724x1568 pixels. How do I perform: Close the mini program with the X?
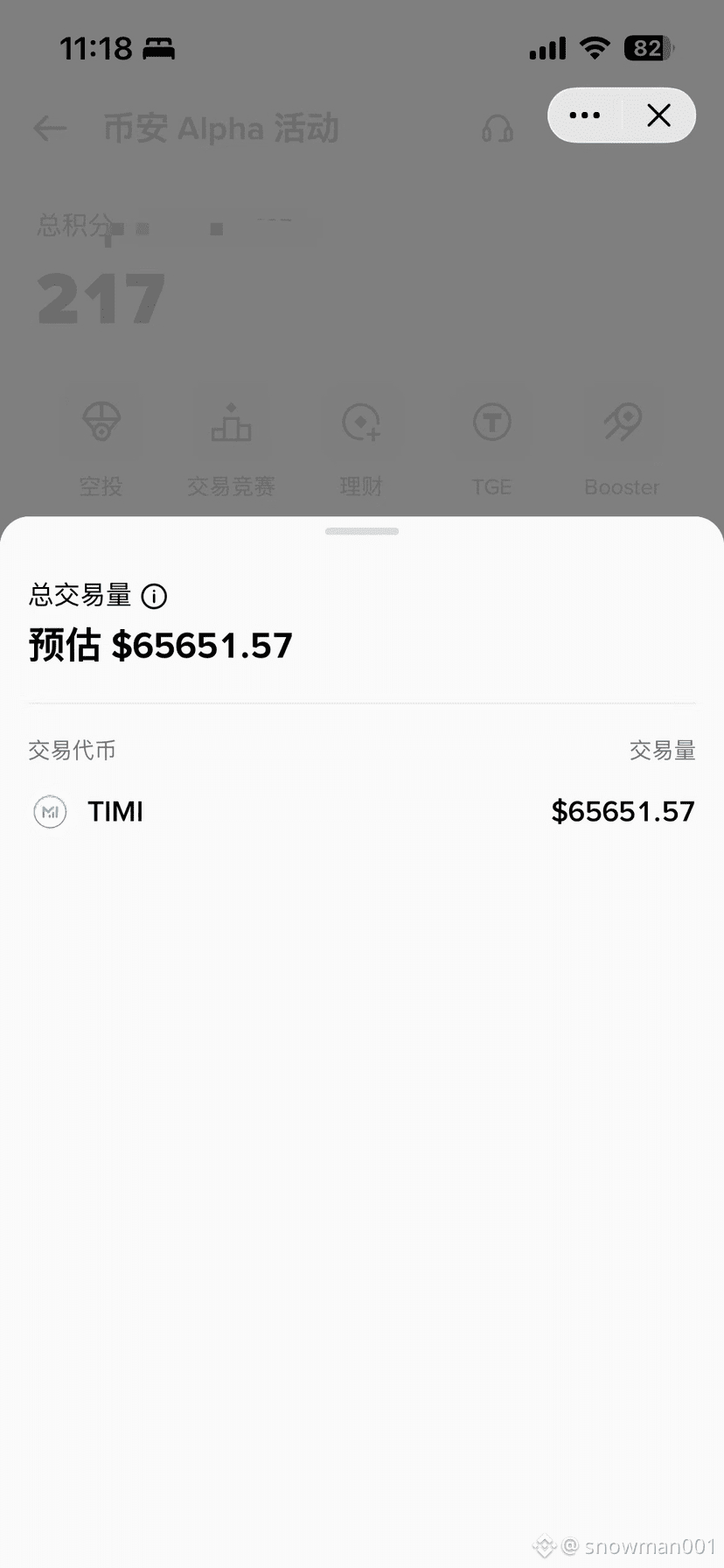coord(658,115)
